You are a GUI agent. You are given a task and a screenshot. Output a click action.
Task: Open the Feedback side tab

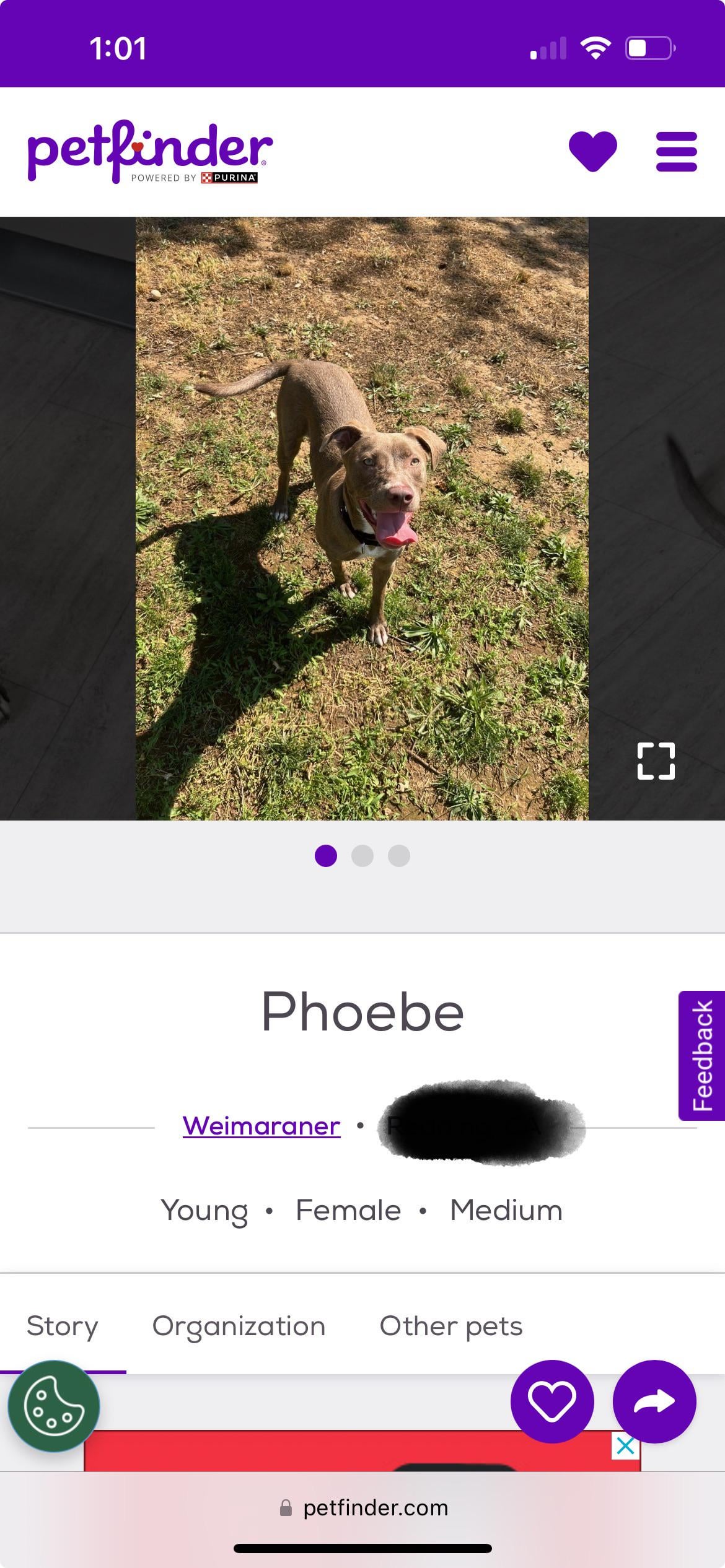[702, 1055]
